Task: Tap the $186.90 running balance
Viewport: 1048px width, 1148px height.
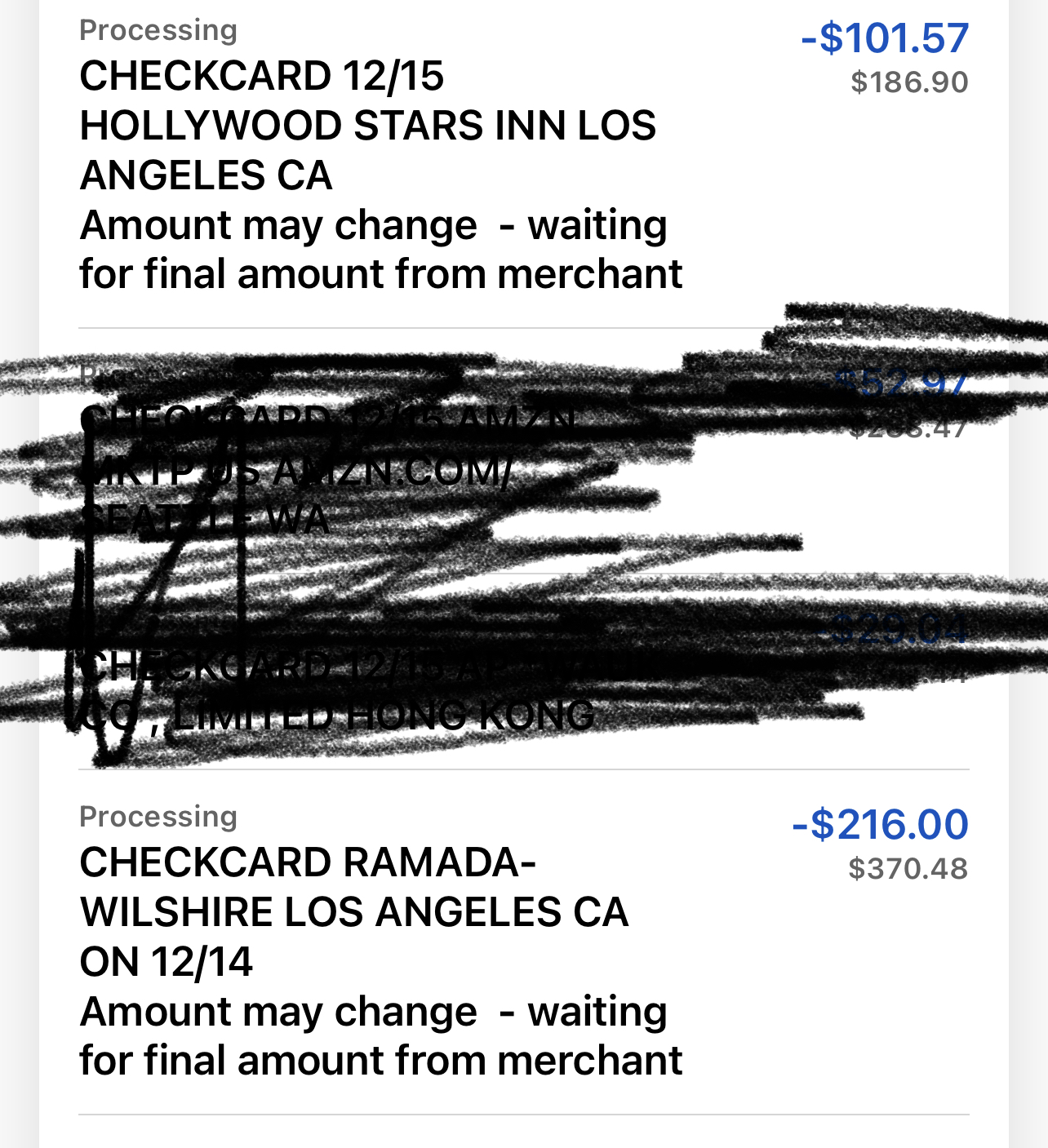Action: coord(908,81)
